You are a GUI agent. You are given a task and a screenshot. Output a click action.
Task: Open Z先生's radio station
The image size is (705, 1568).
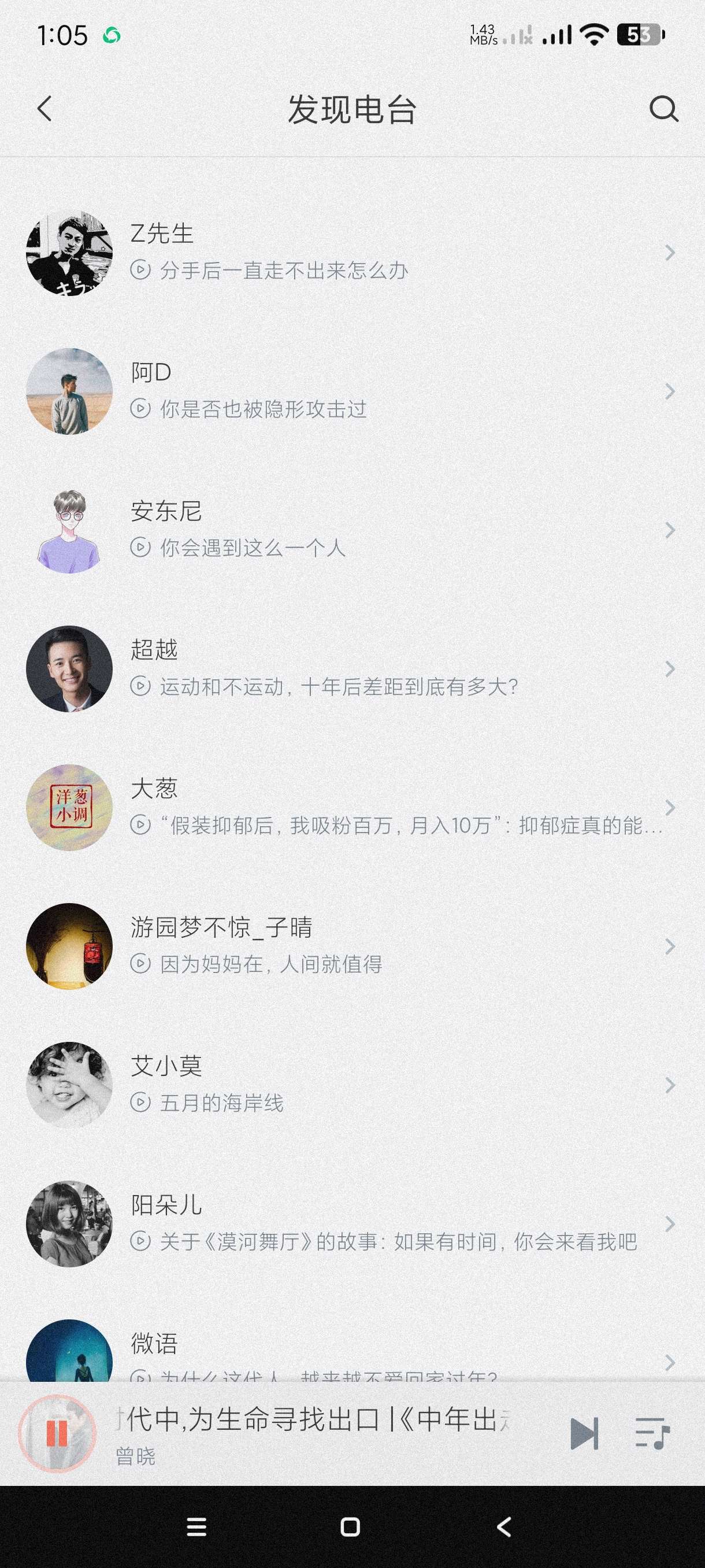click(352, 253)
